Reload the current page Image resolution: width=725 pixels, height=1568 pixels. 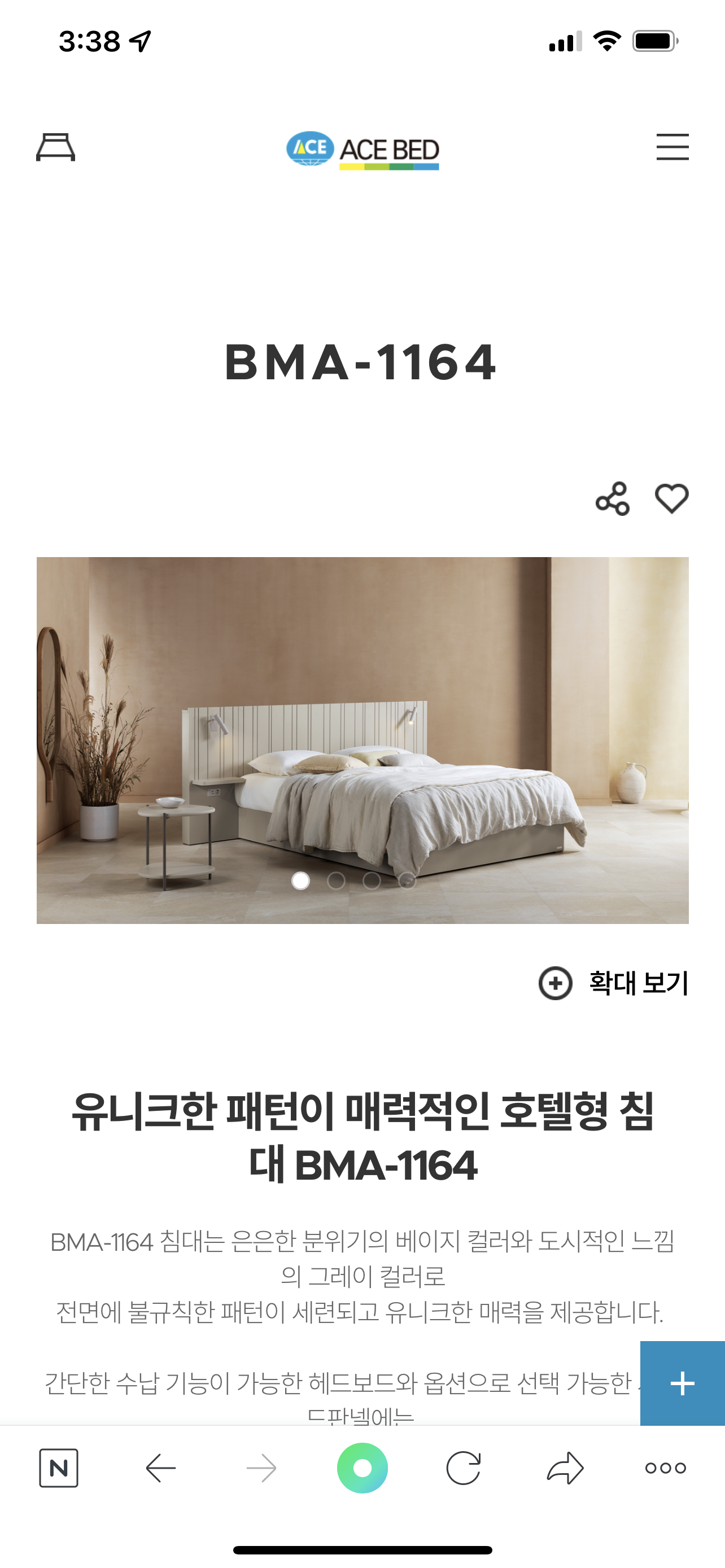click(x=463, y=1468)
